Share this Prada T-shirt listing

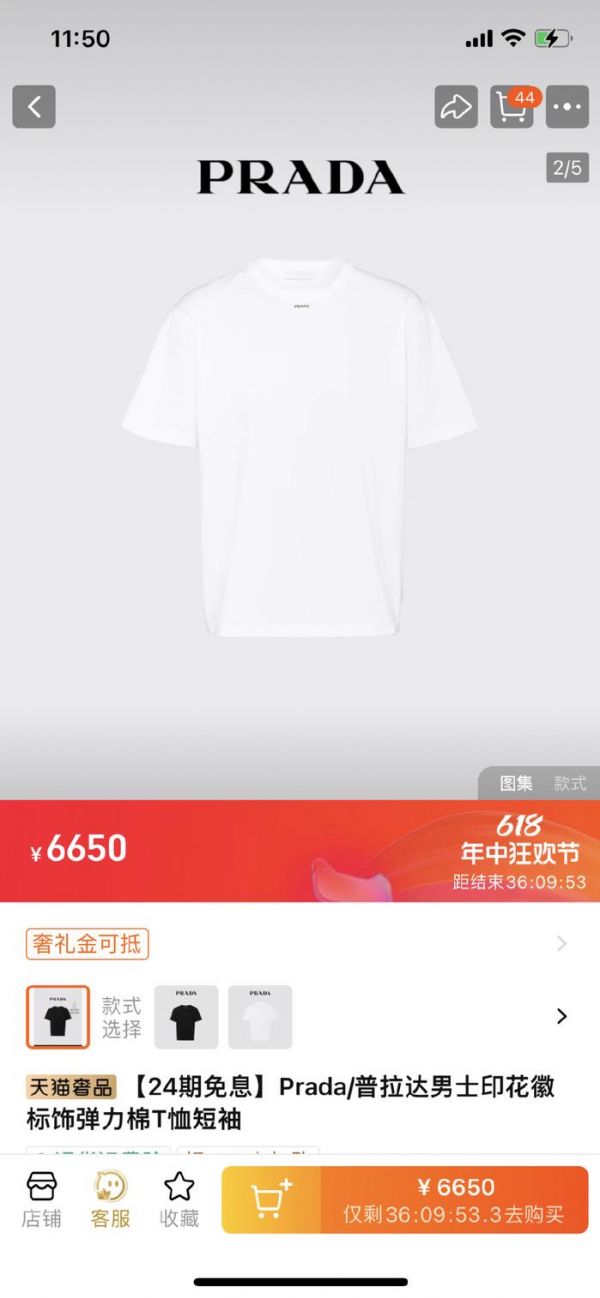[x=456, y=107]
